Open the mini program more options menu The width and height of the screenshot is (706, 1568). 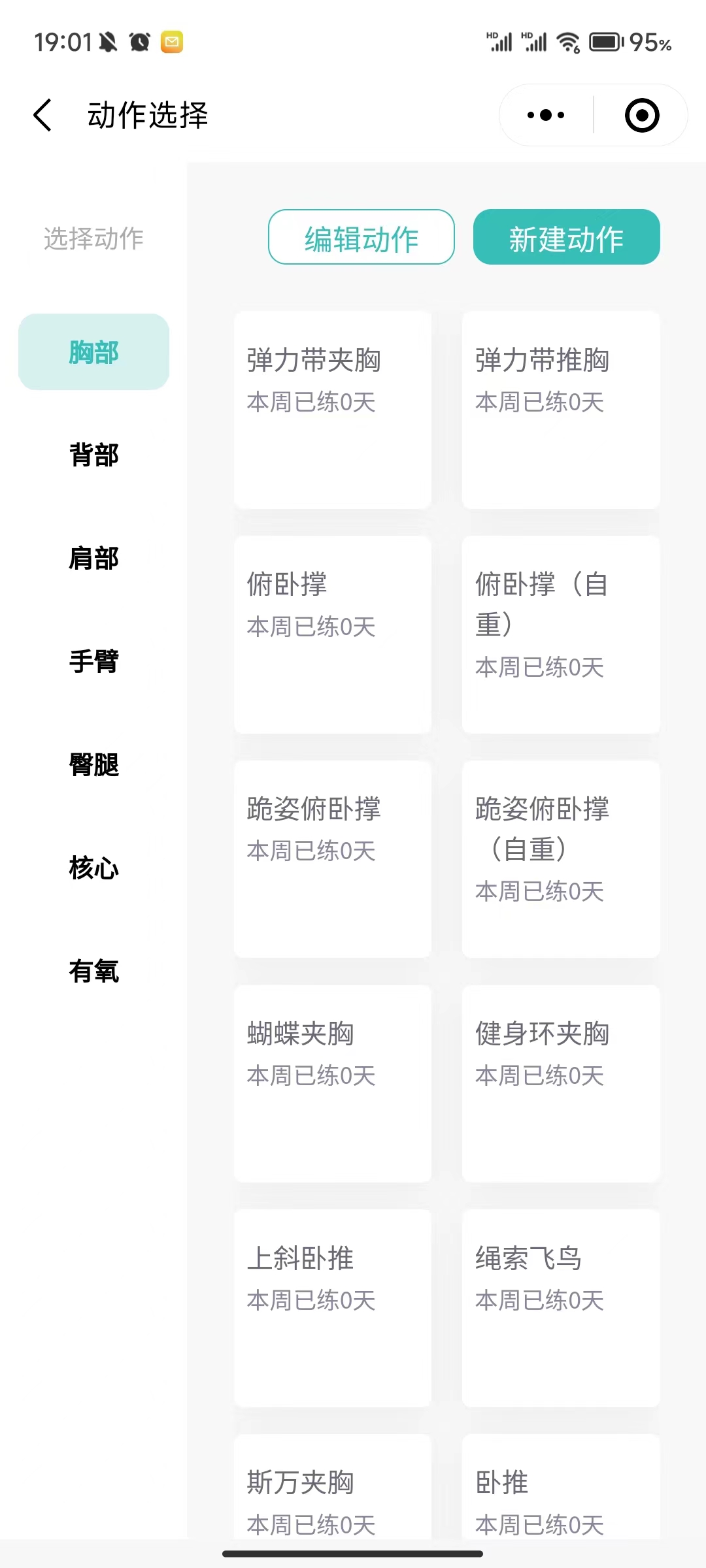pyautogui.click(x=546, y=116)
